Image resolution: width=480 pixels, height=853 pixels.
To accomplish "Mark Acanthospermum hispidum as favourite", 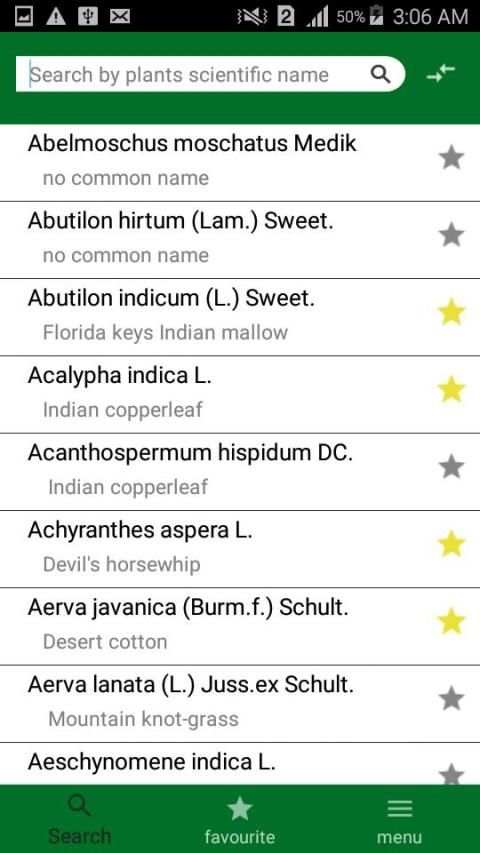I will 451,467.
